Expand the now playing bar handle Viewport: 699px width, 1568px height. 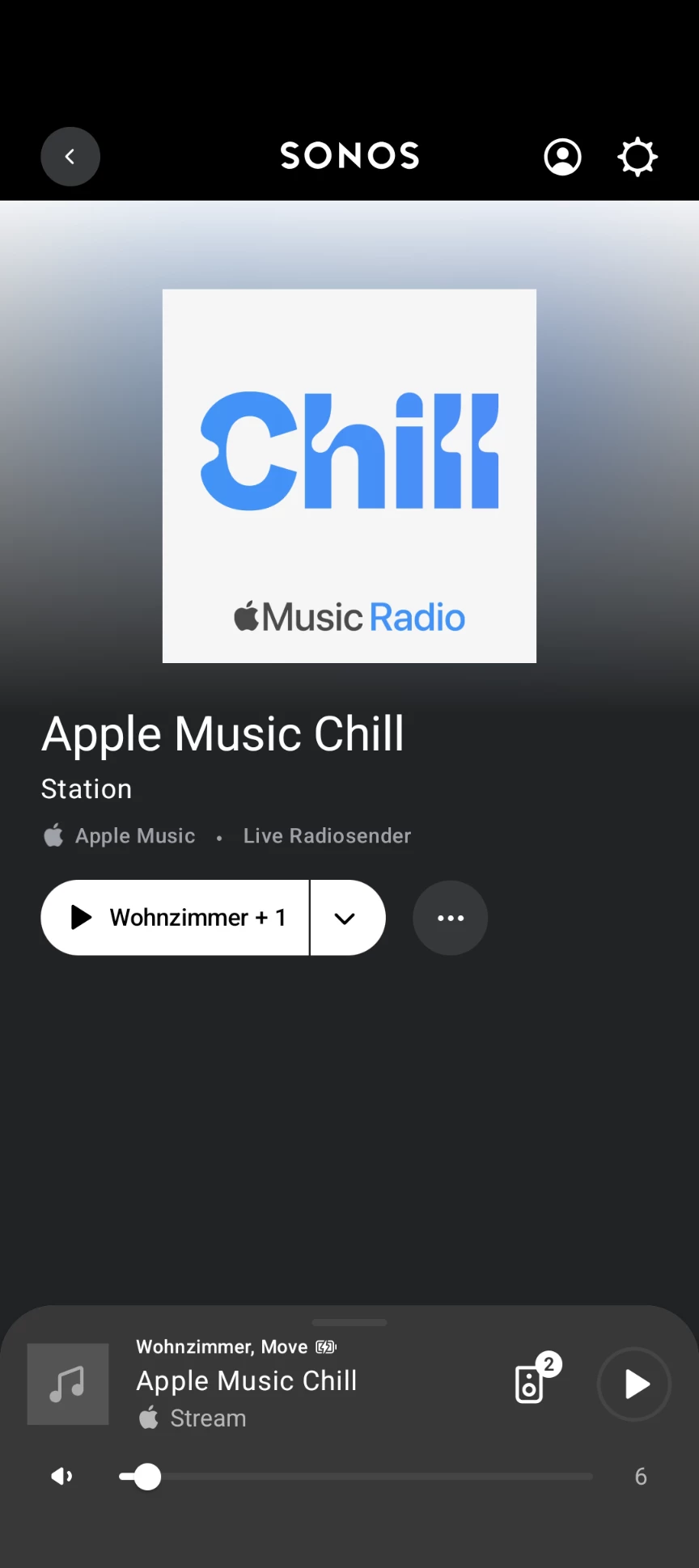point(349,1323)
